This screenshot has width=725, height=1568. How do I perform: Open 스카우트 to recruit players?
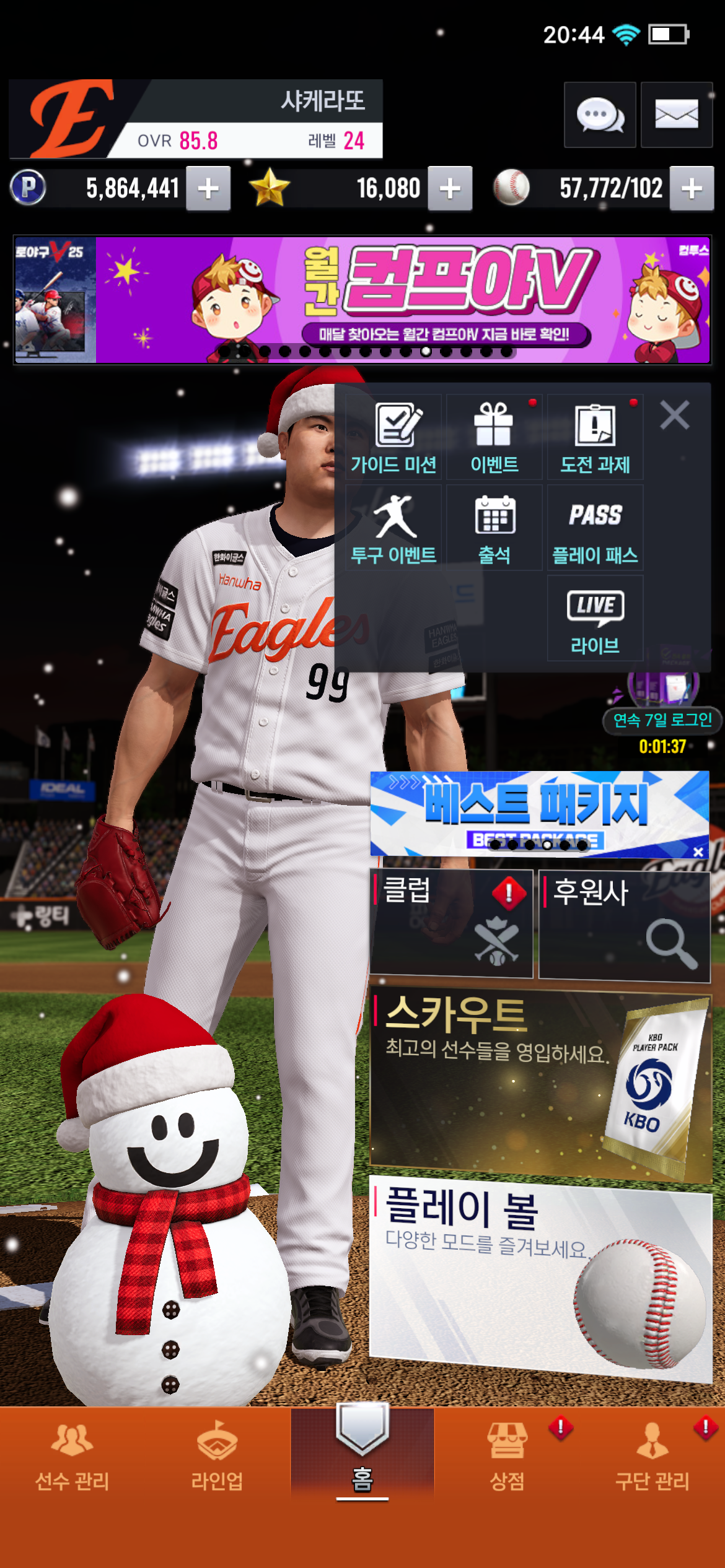539,1084
